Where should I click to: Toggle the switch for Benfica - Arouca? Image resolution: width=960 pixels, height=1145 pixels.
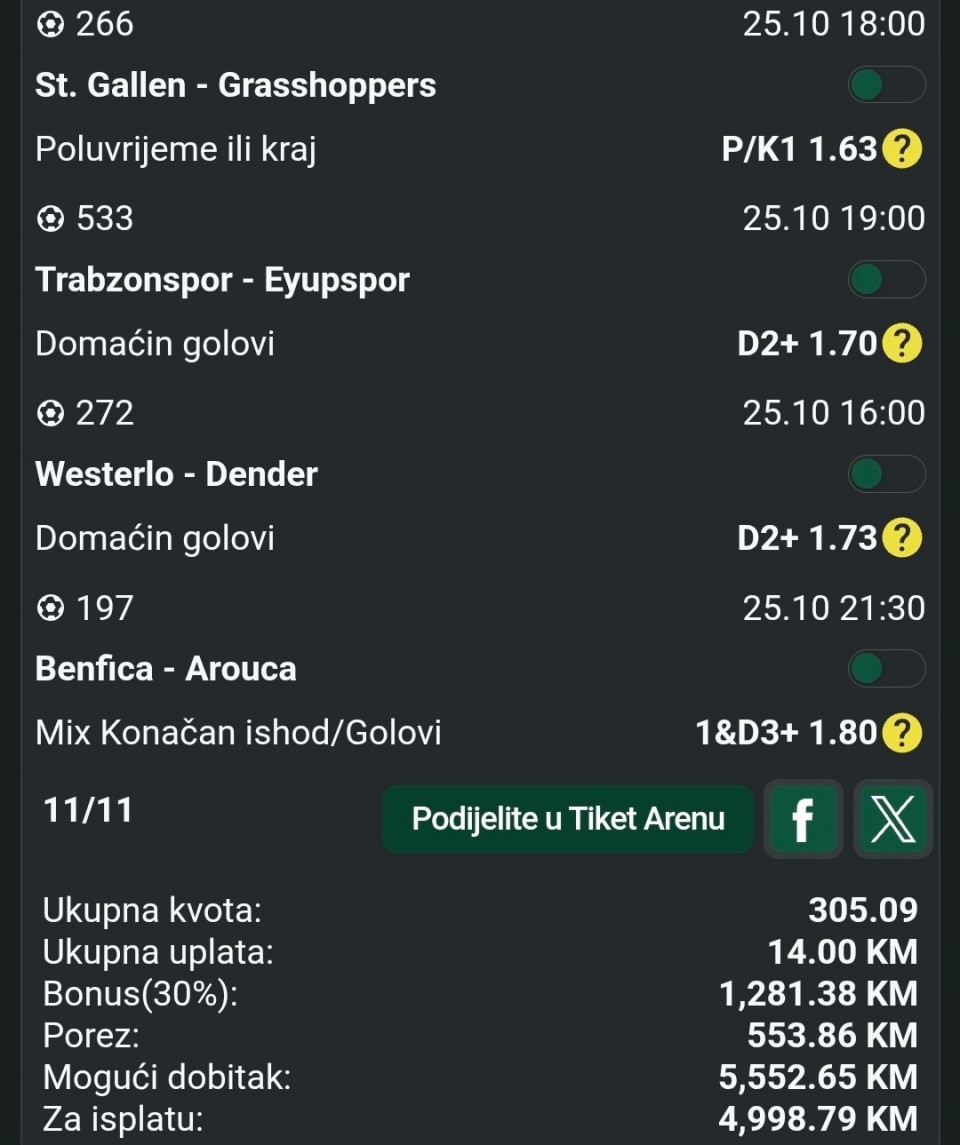[886, 668]
